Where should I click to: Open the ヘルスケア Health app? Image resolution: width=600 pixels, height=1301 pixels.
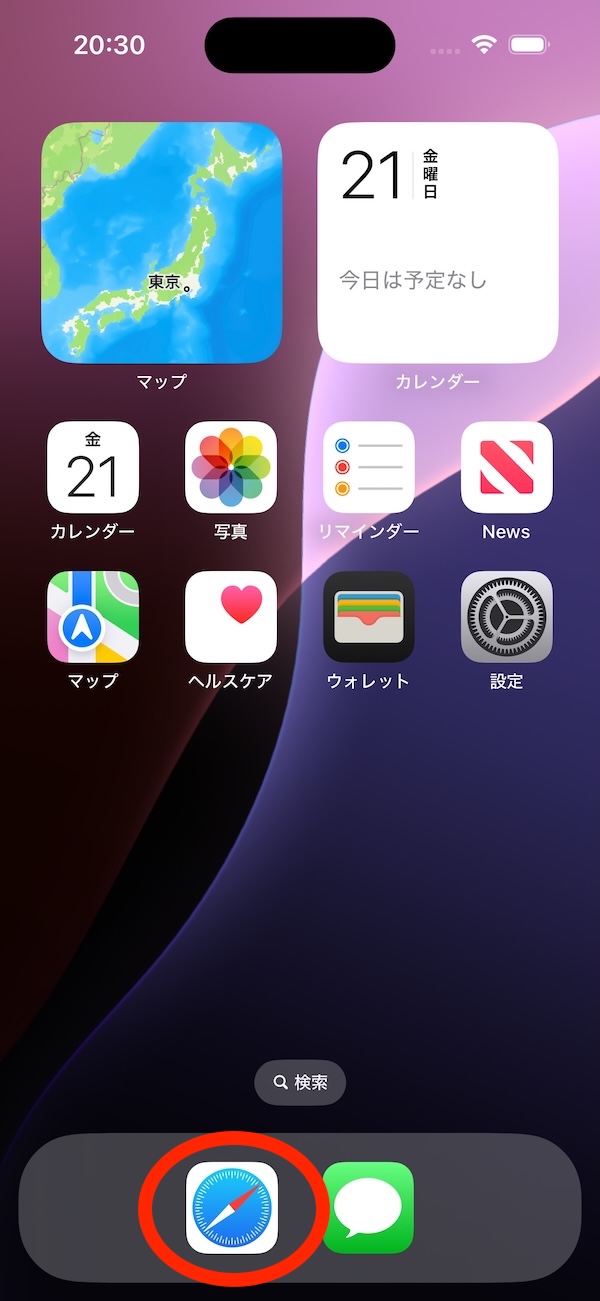click(231, 617)
